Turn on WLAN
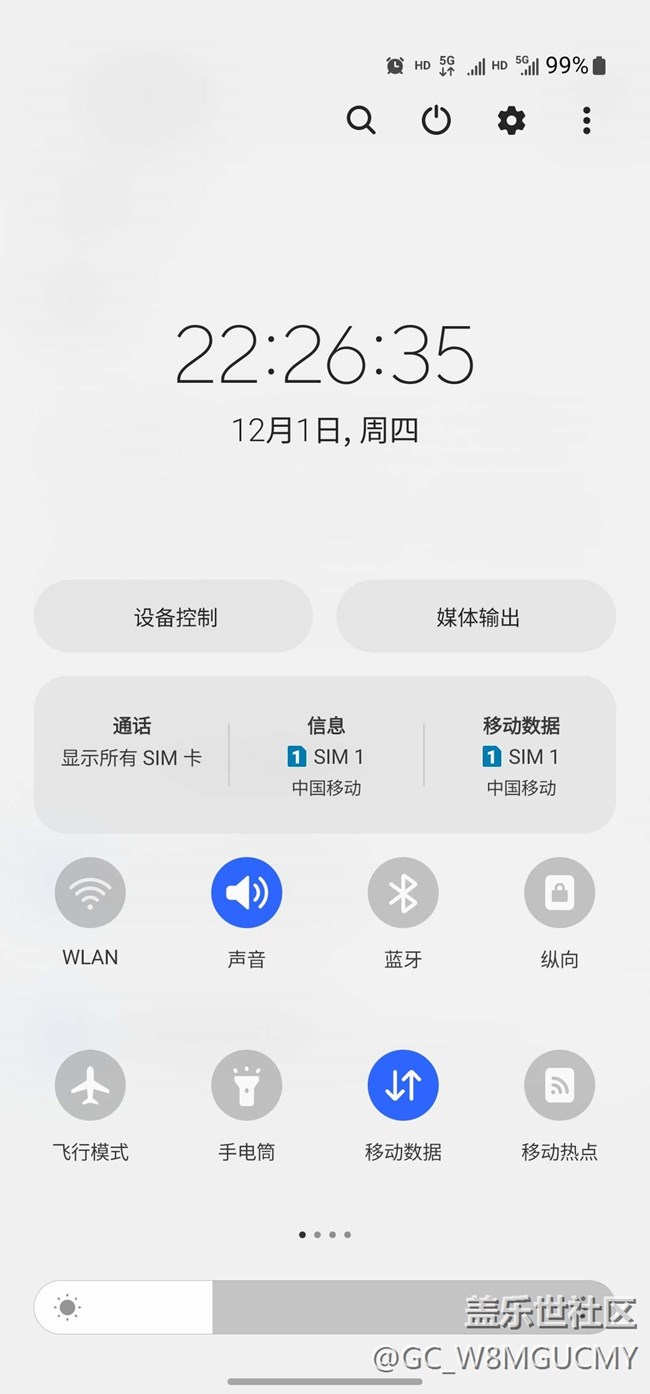This screenshot has width=650, height=1394. click(90, 893)
